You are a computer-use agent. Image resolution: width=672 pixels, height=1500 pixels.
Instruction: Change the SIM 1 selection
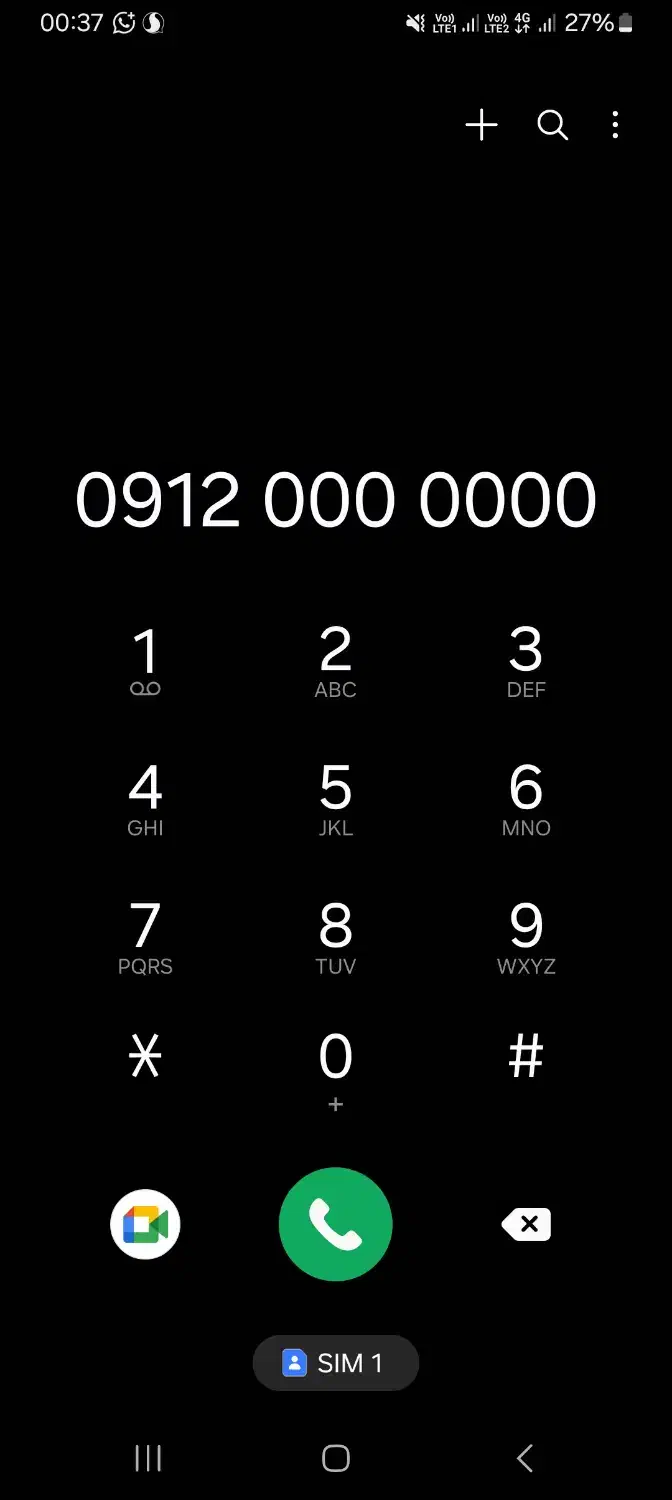(x=335, y=1363)
